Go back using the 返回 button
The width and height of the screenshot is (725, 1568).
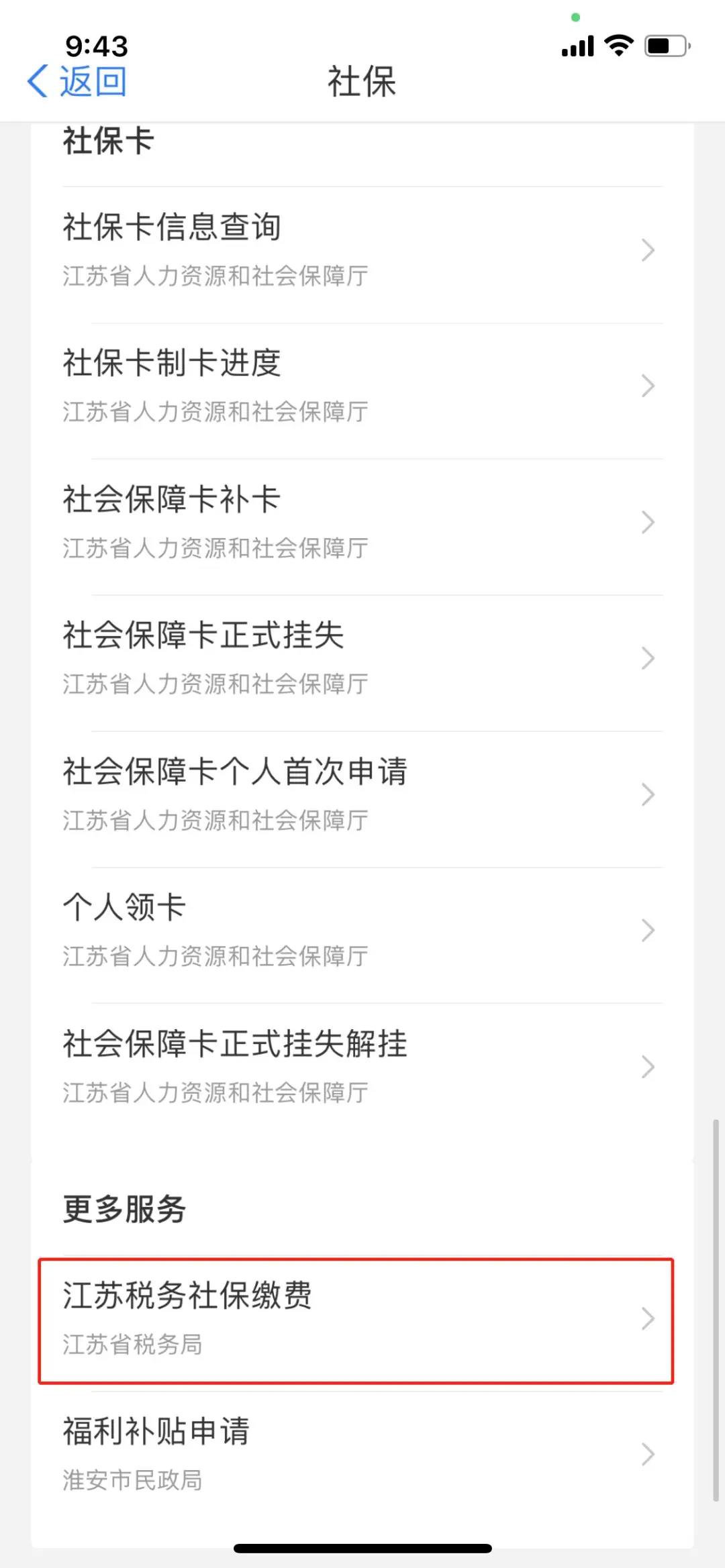point(77,82)
